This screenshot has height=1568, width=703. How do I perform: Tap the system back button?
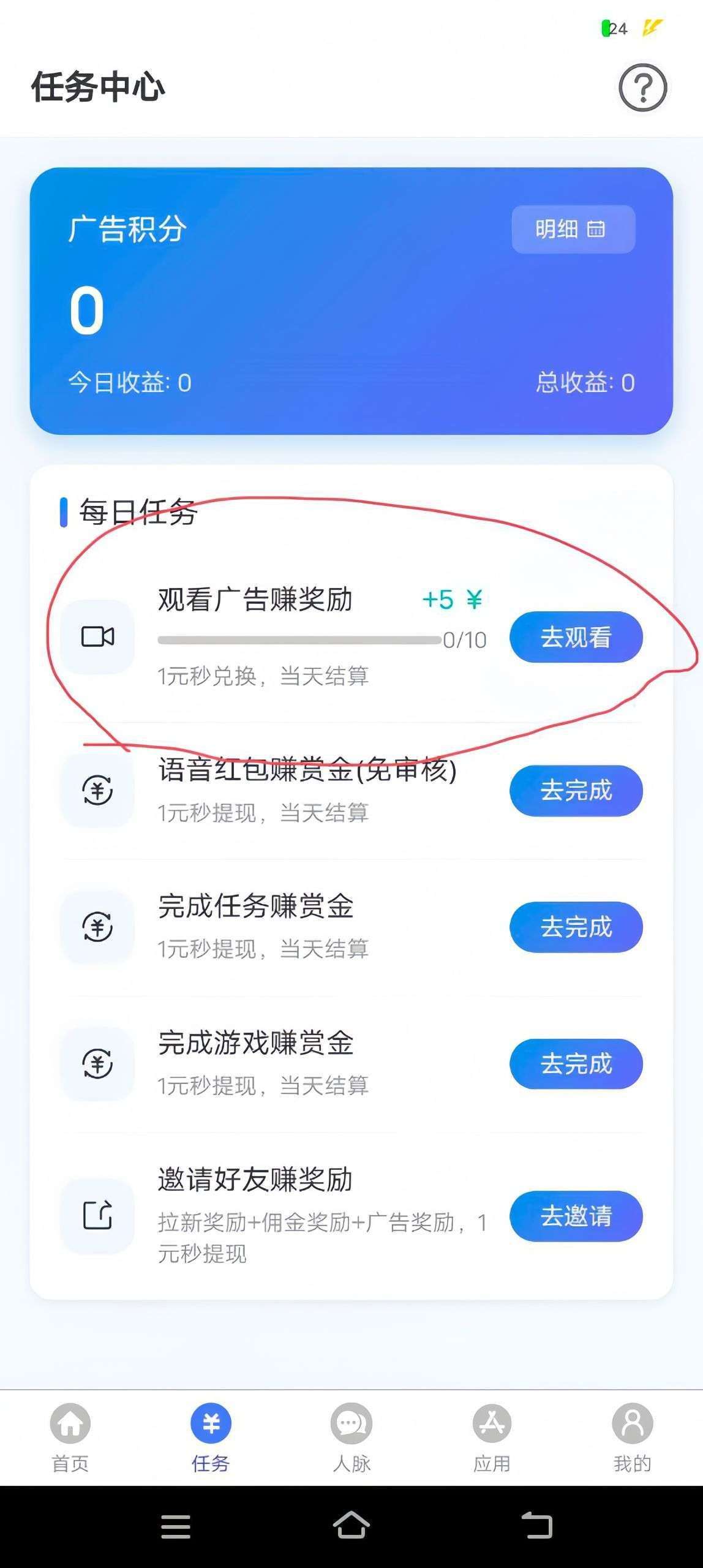[x=536, y=1525]
